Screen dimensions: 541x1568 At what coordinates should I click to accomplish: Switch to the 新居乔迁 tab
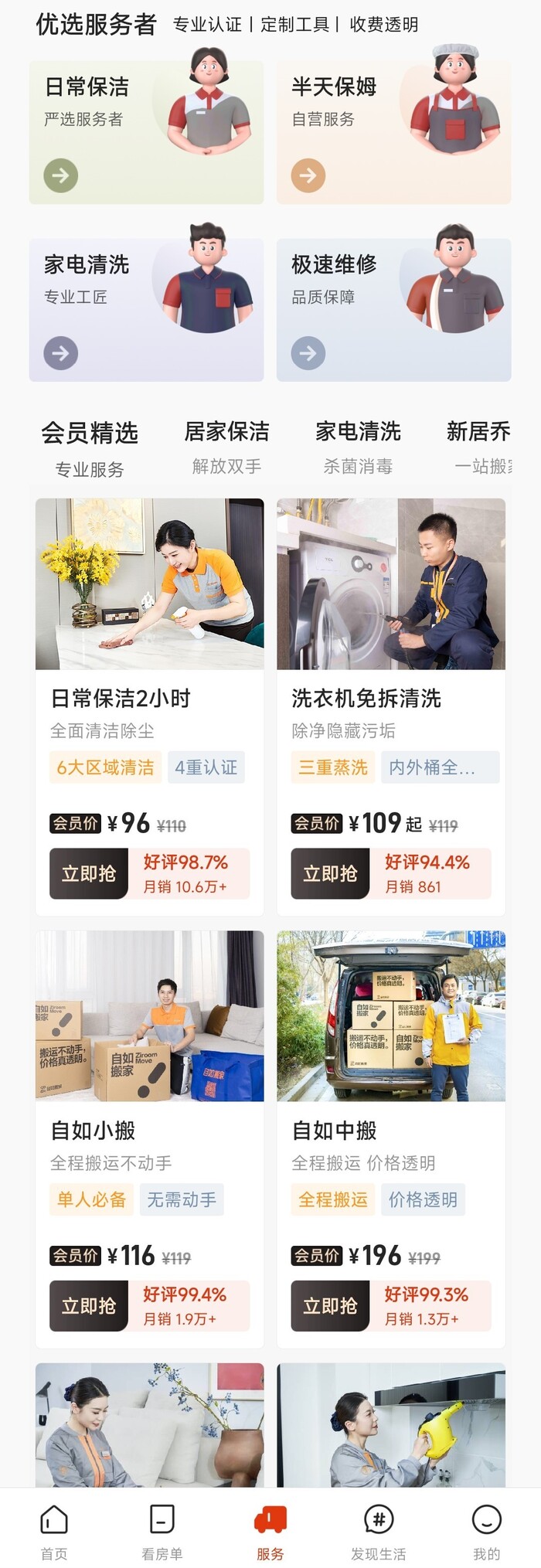pos(479,446)
